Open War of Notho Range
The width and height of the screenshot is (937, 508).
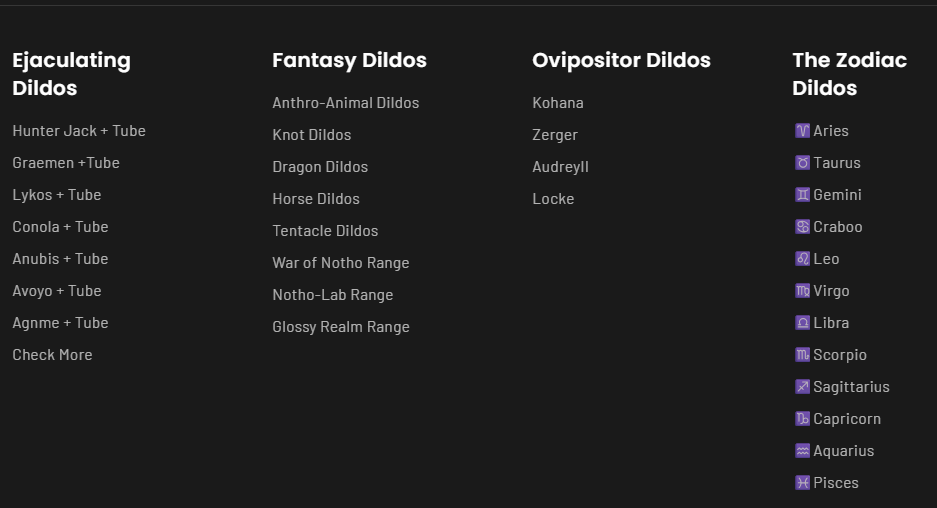coord(341,263)
